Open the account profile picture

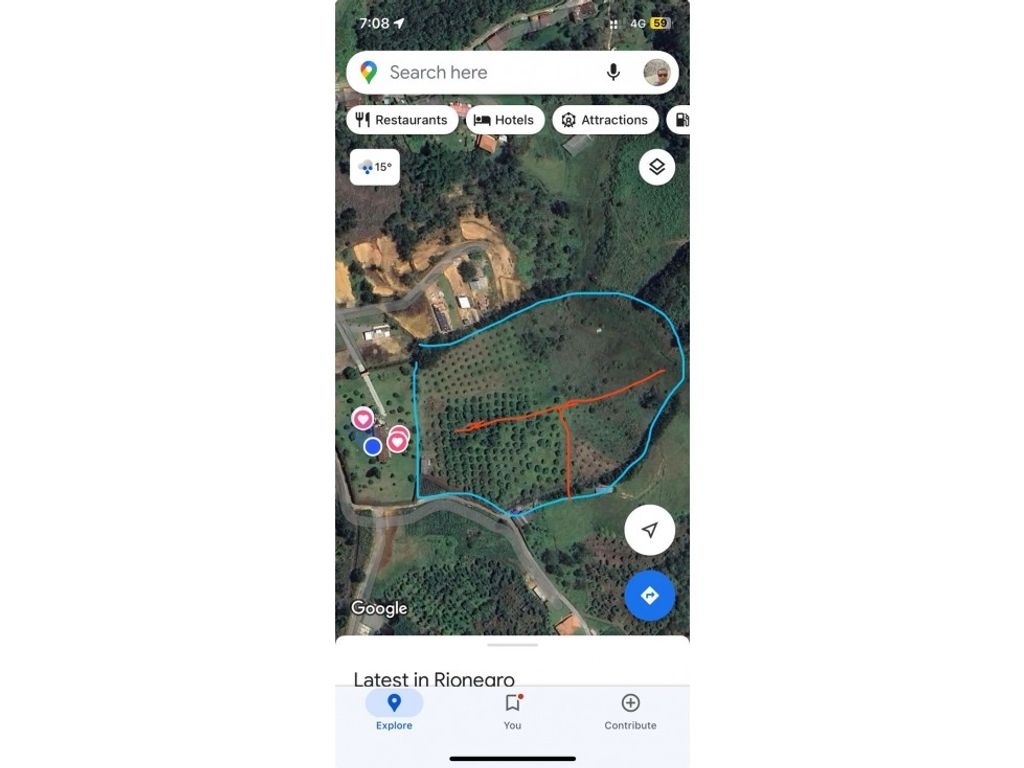[656, 72]
